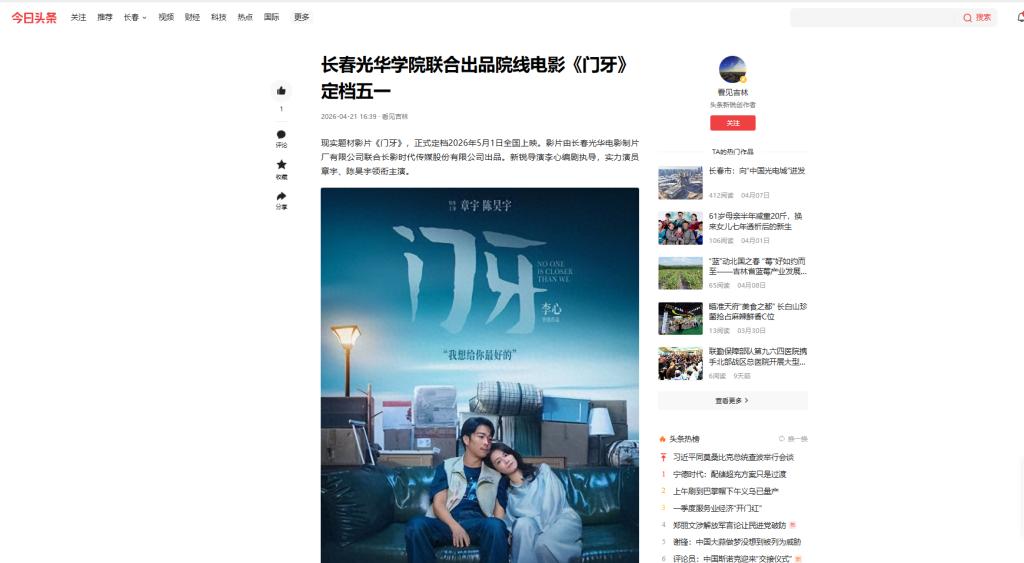The height and width of the screenshot is (563, 1024).
Task: Share the article via the 分享 icon
Action: pos(281,196)
